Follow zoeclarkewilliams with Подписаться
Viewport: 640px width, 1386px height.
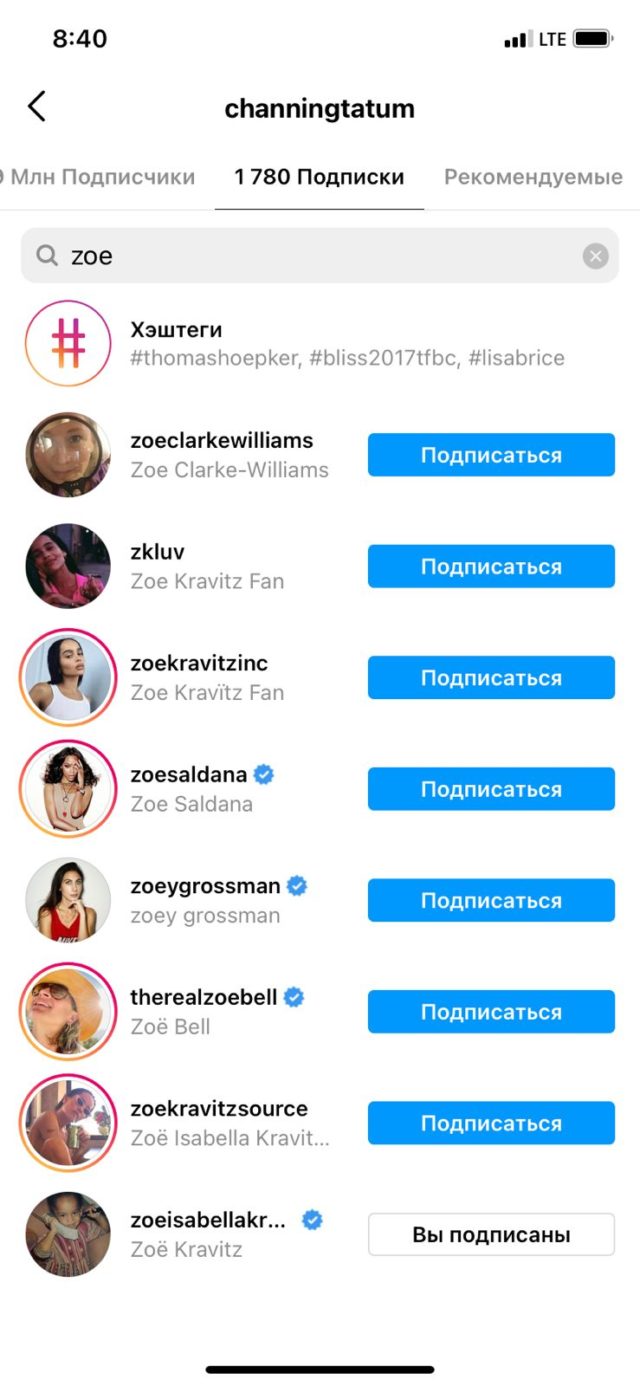491,455
